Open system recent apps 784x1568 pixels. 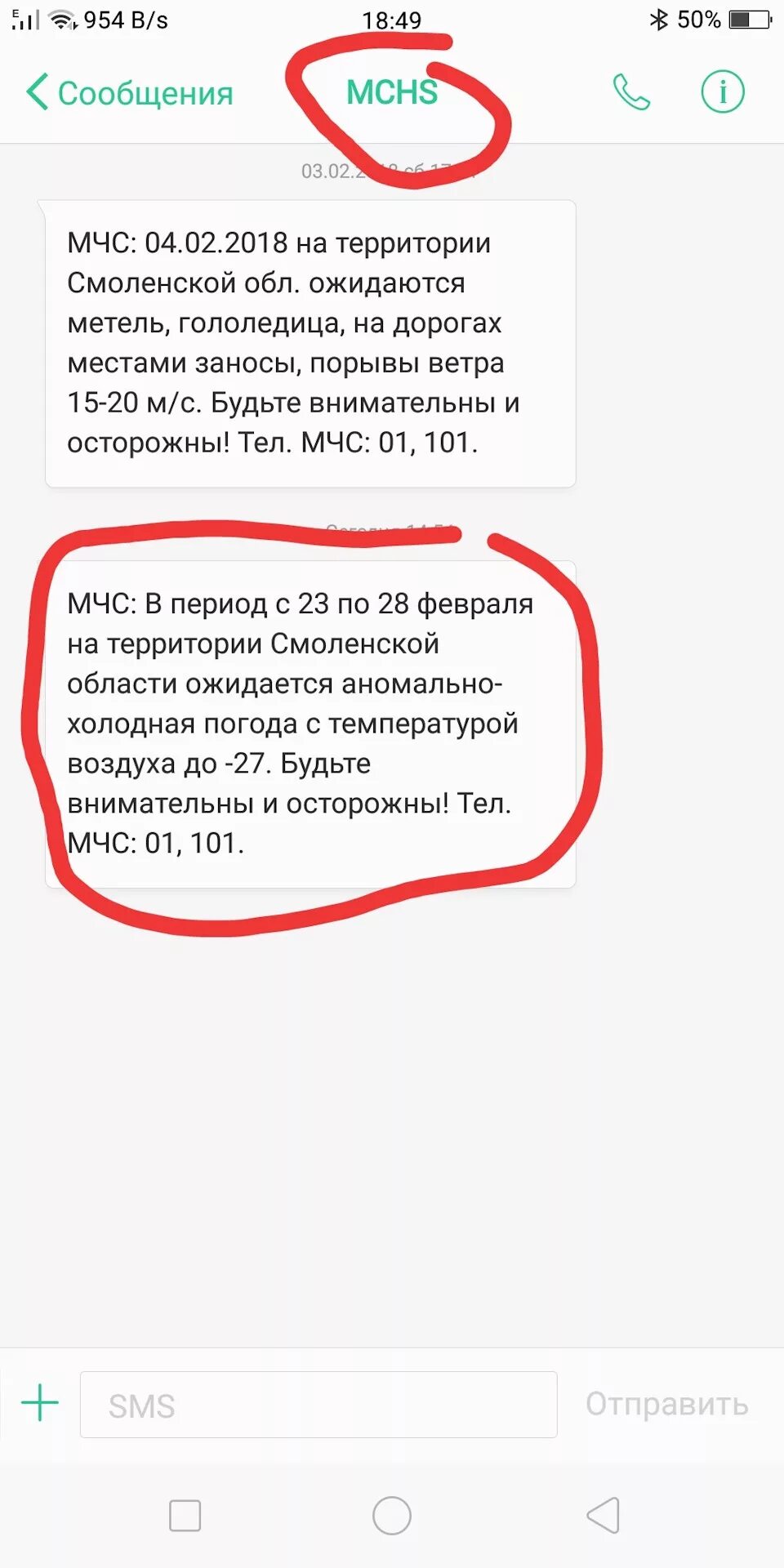[185, 1516]
